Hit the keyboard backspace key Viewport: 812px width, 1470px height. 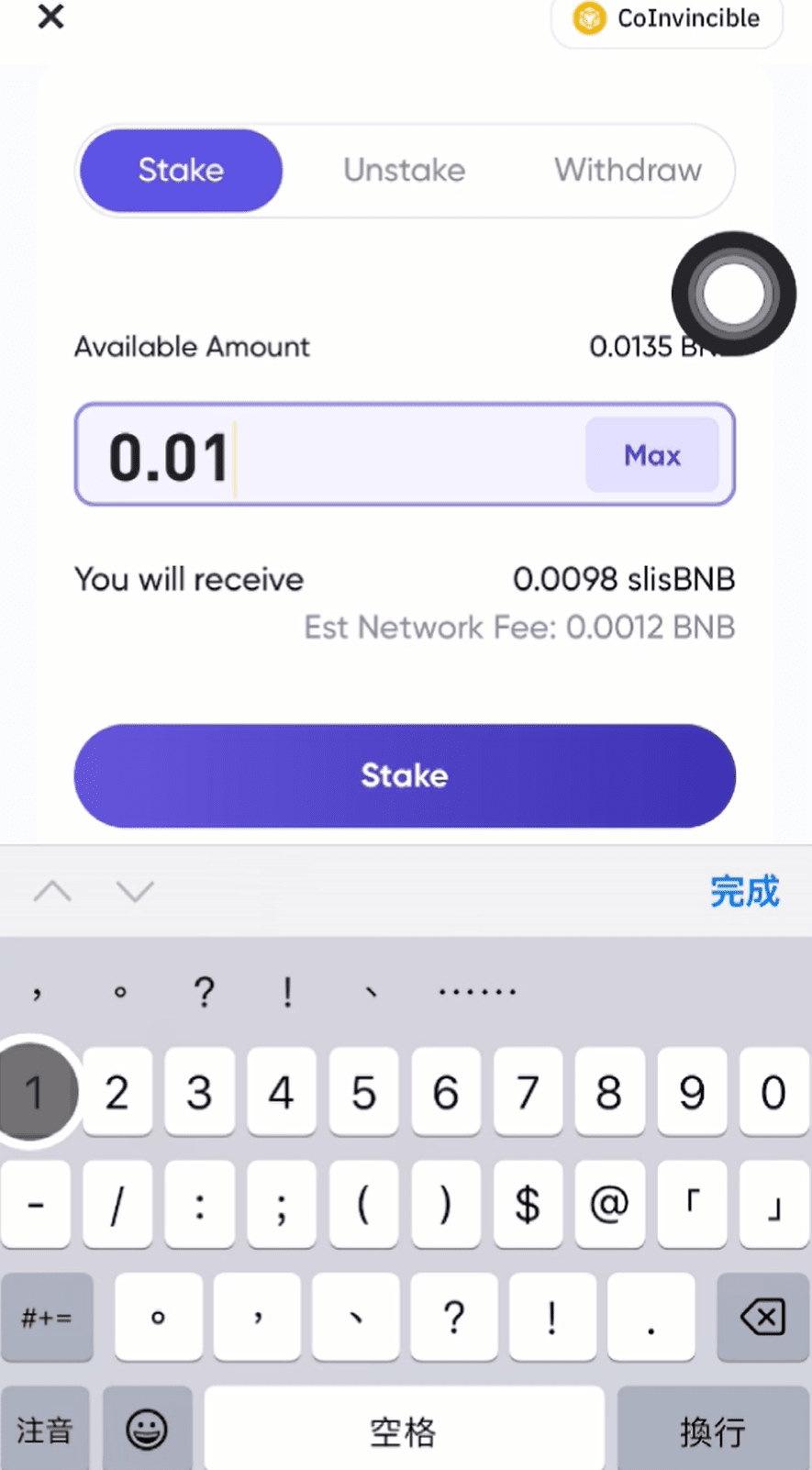[762, 1317]
